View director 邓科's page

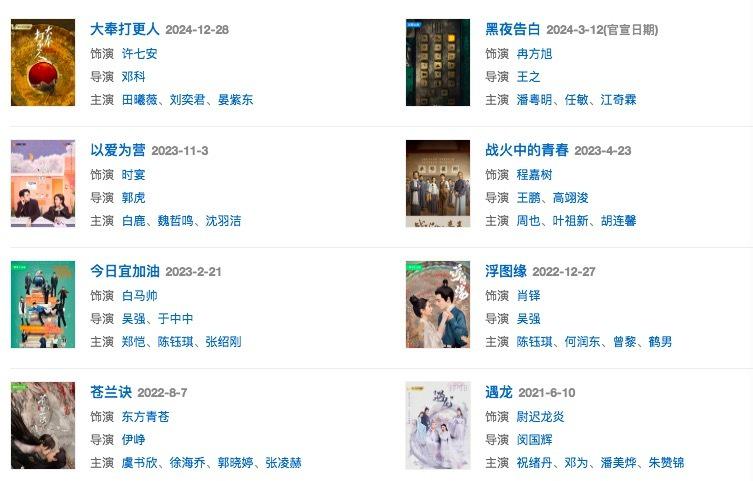tap(133, 76)
